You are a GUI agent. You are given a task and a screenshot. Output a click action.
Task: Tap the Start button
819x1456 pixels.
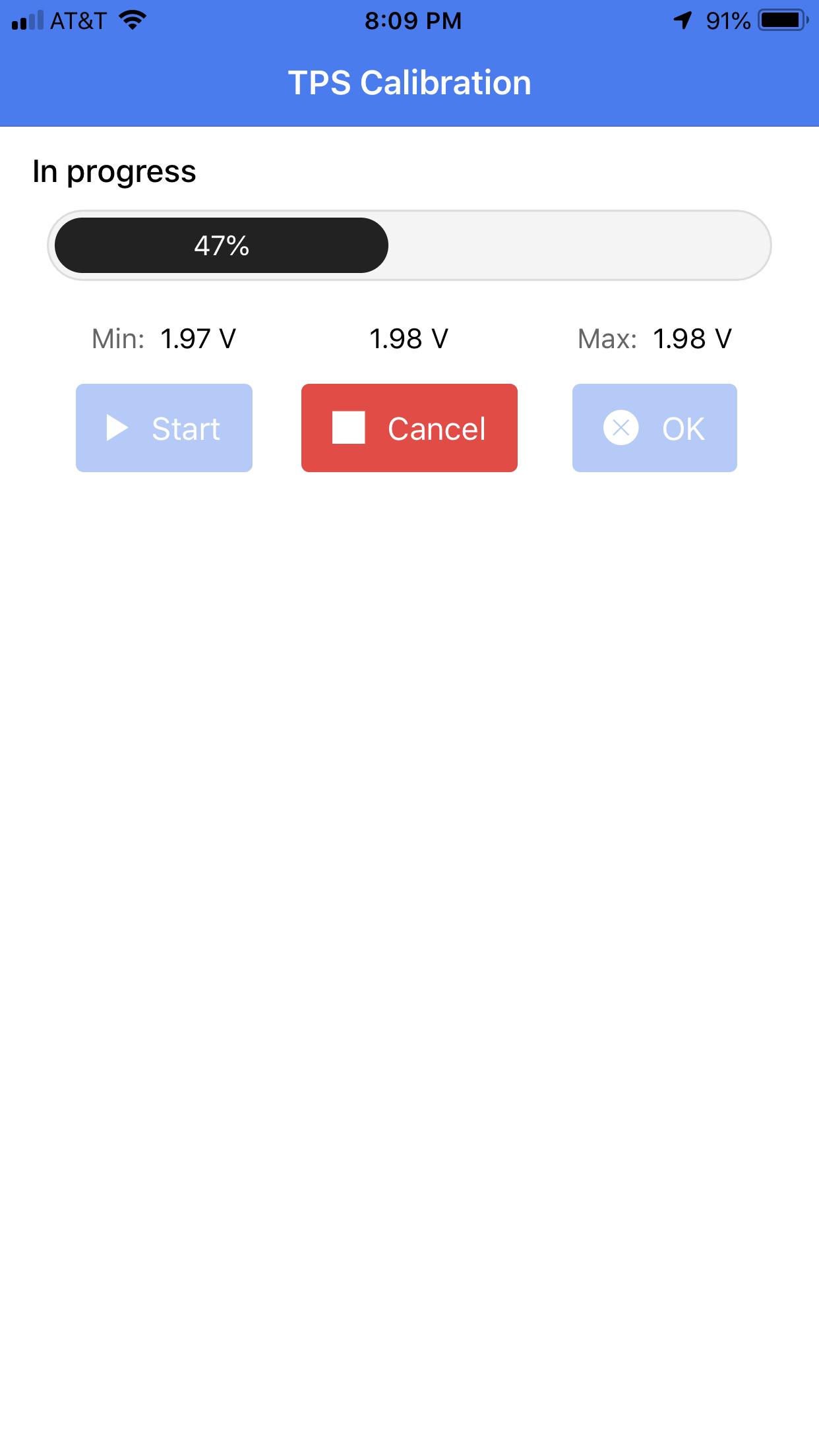pyautogui.click(x=164, y=428)
